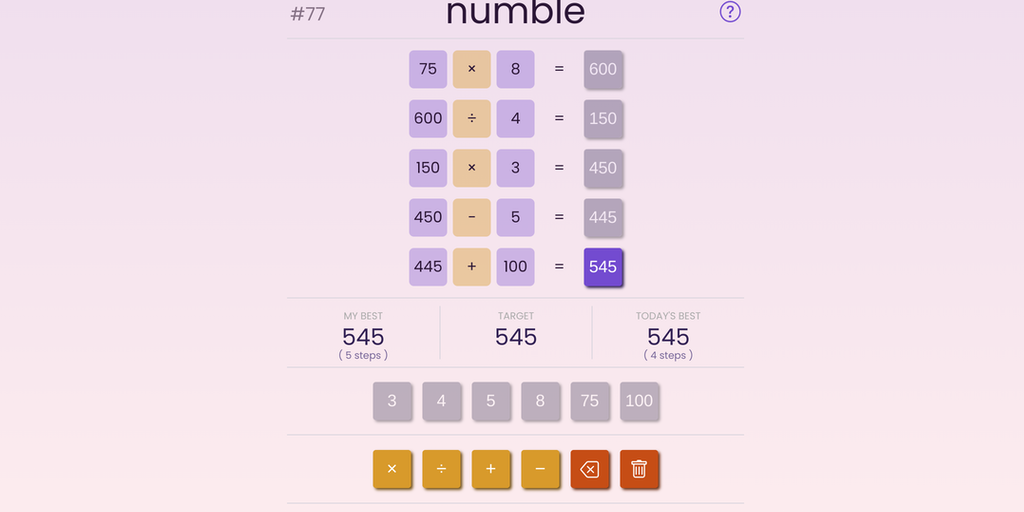The image size is (1024, 512).
Task: Select the minus operator button
Action: (540, 469)
